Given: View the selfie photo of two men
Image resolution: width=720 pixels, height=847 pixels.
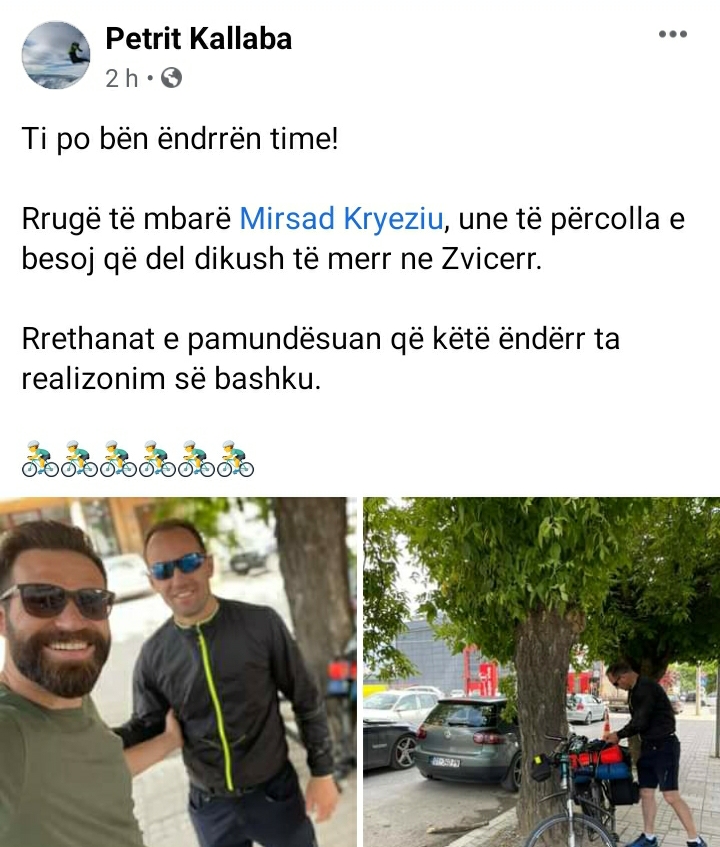Looking at the screenshot, I should 178,672.
